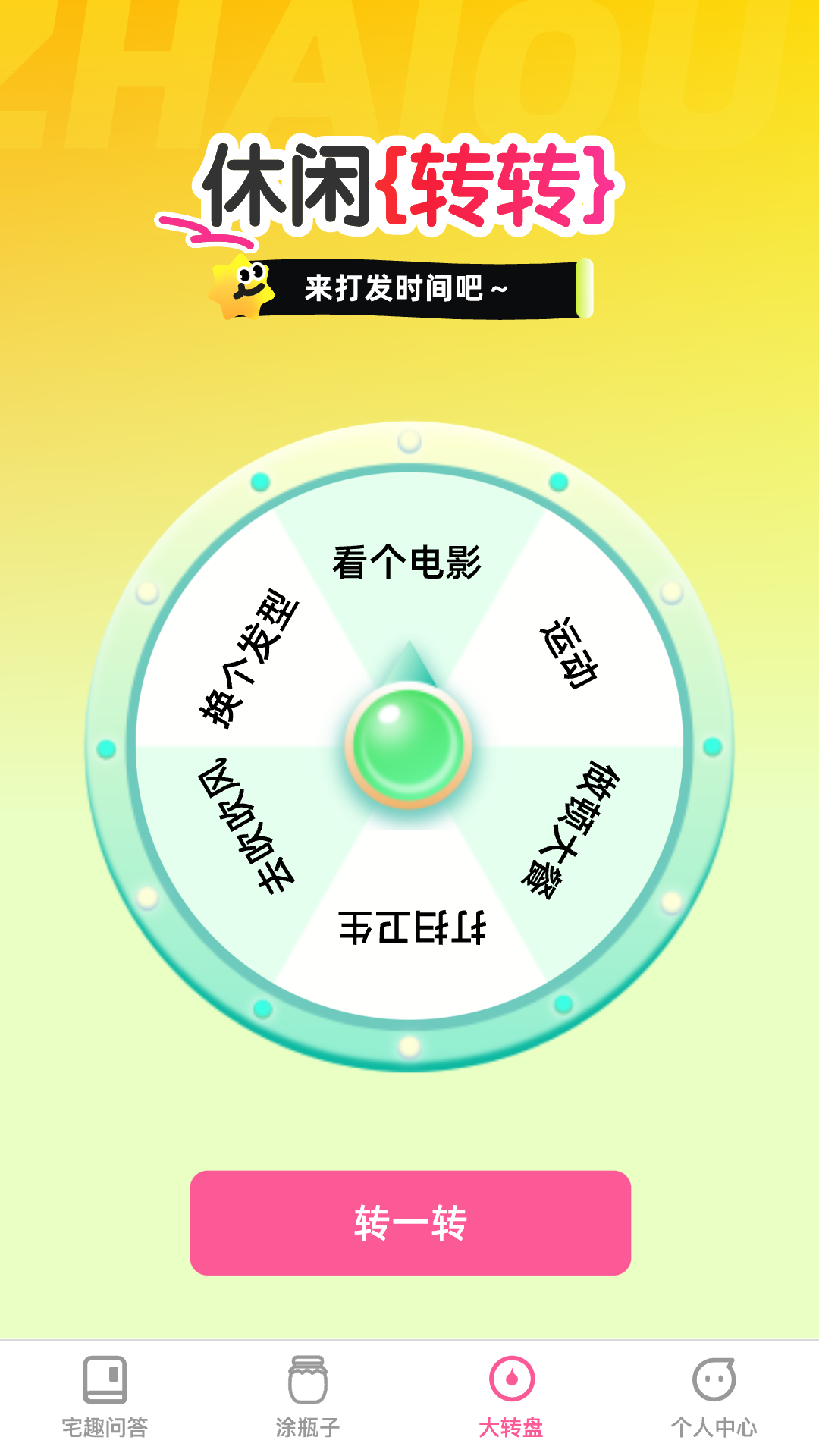The width and height of the screenshot is (819, 1456).
Task: Go to the 个人中心 tab
Action: click(x=714, y=1397)
